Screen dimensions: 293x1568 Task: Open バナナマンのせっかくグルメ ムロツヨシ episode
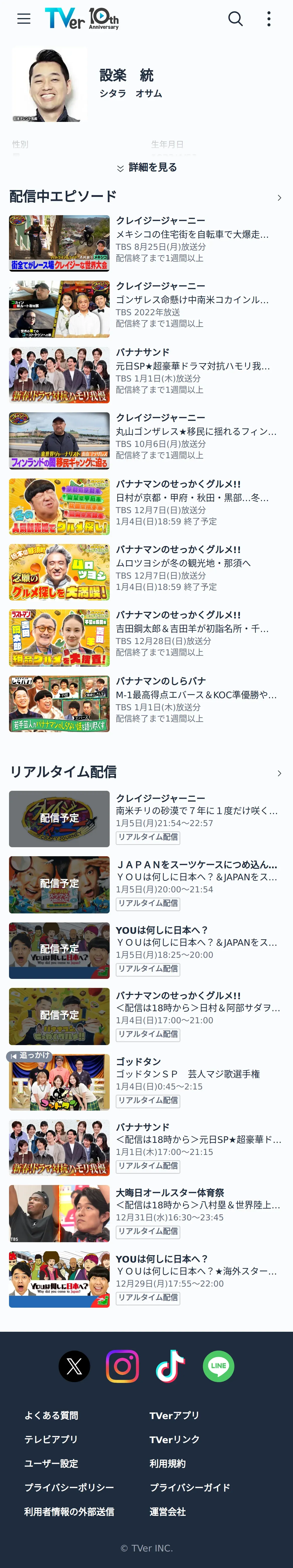pyautogui.click(x=146, y=572)
